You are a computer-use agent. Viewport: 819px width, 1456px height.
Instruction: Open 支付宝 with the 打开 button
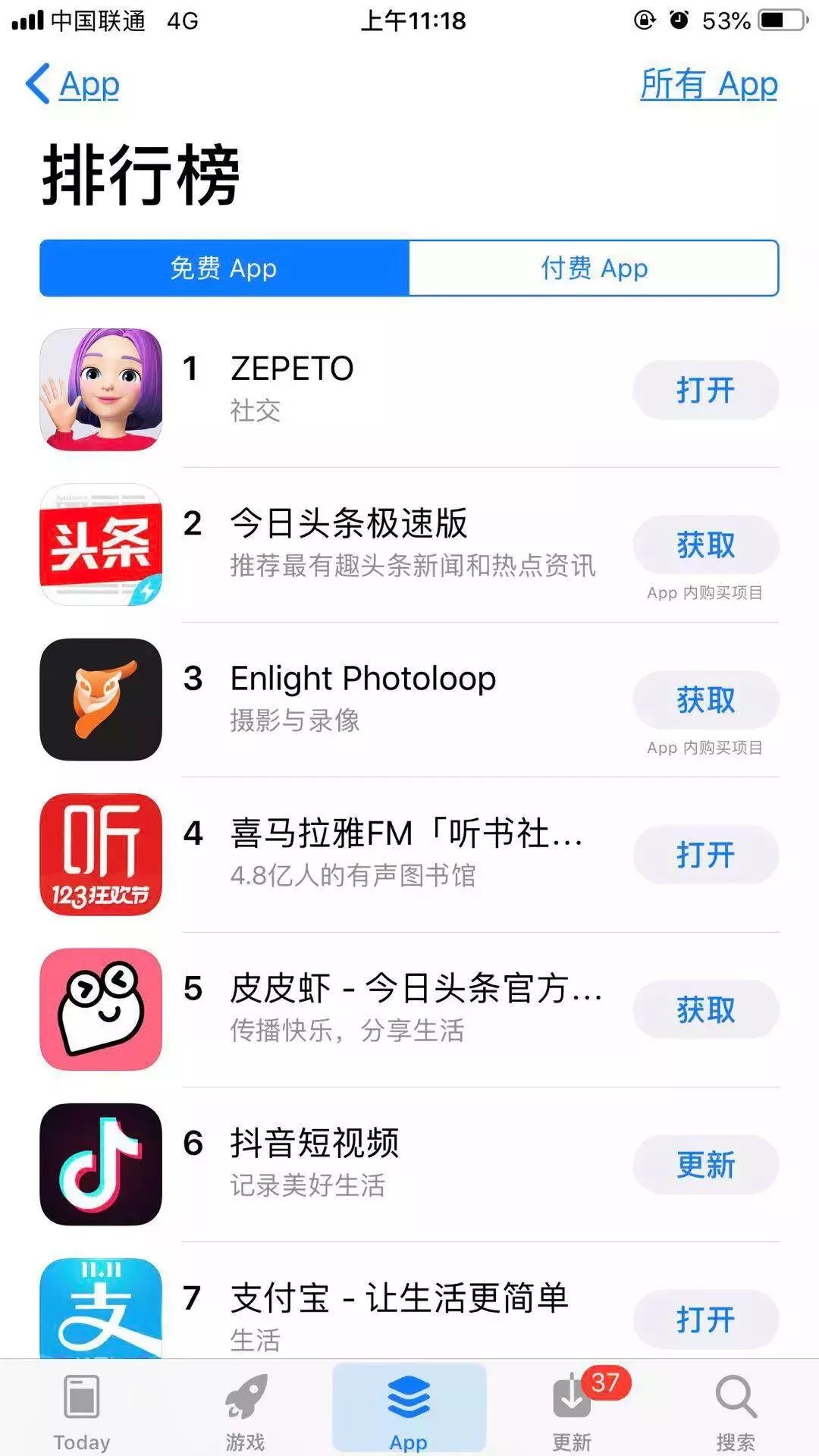coord(705,1319)
